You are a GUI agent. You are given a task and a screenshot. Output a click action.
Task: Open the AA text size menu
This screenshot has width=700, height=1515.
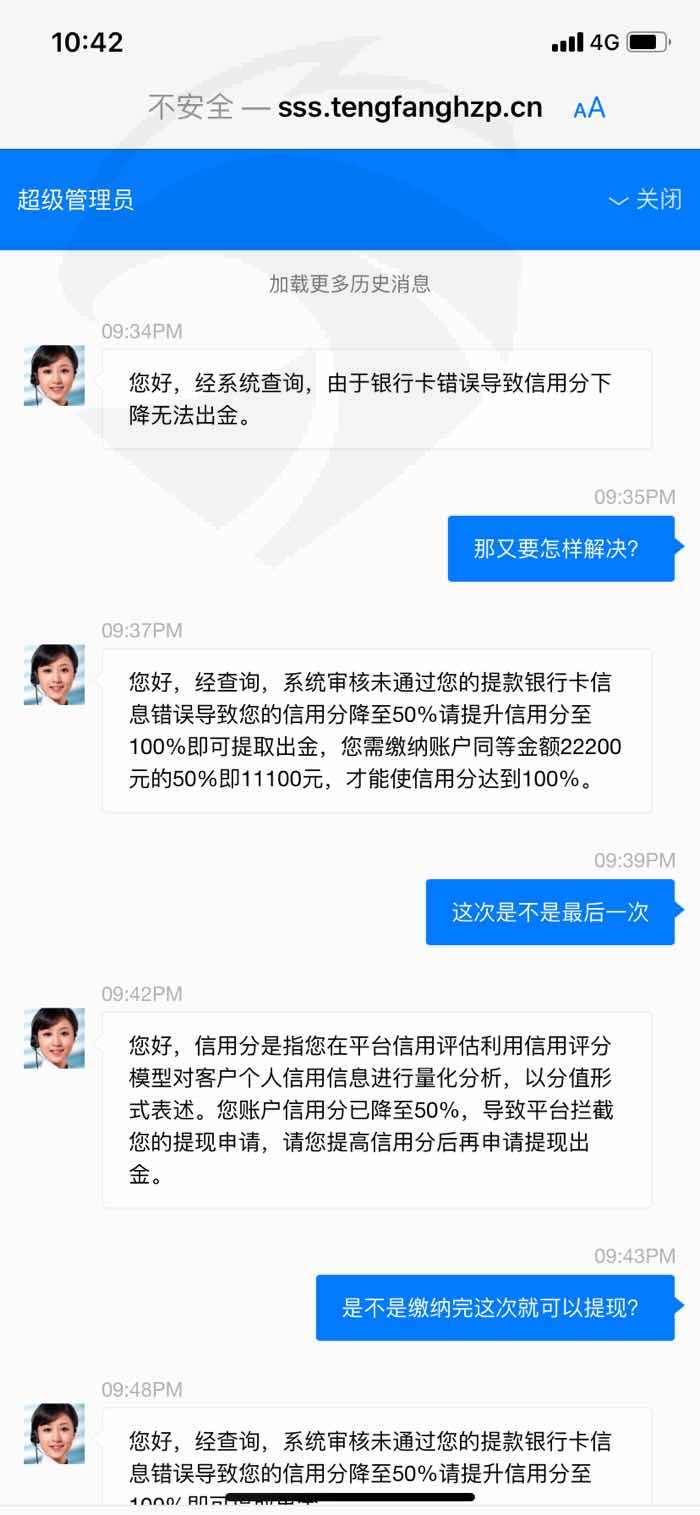click(590, 108)
